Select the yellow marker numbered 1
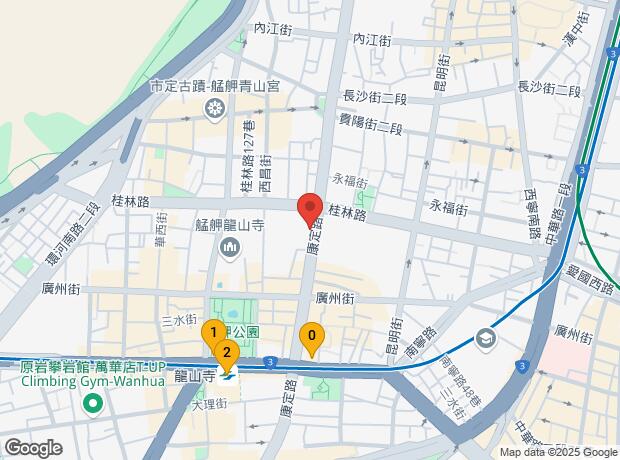 tap(212, 332)
